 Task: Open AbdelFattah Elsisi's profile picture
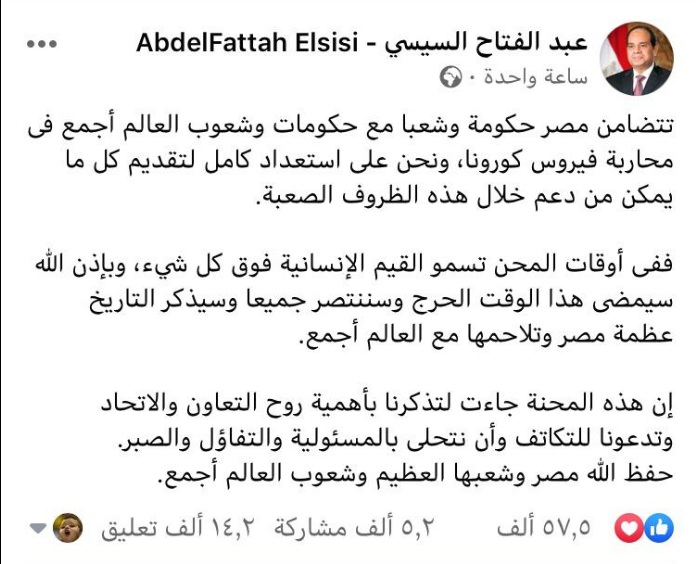(635, 59)
